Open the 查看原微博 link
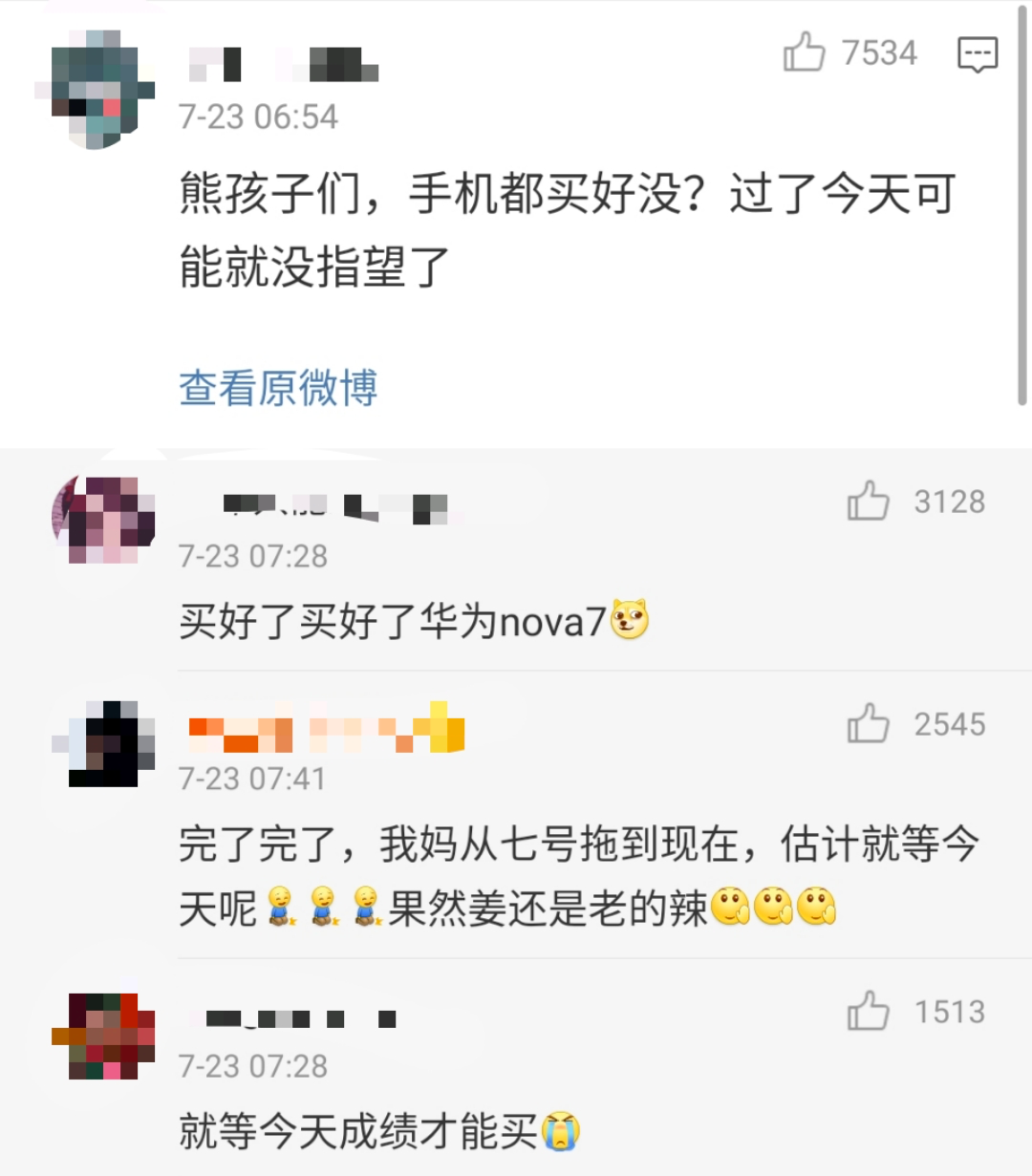1032x1176 pixels. (x=278, y=388)
